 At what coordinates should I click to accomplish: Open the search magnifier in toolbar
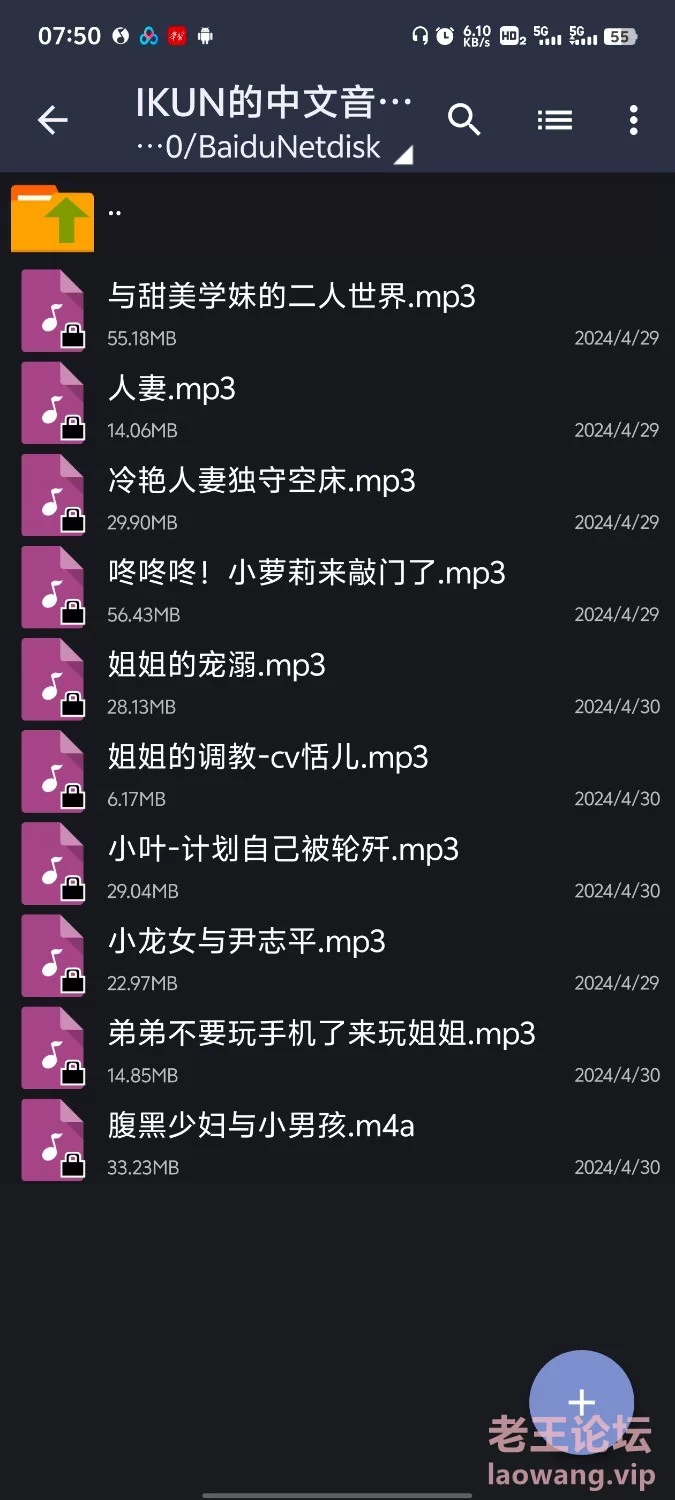(464, 120)
